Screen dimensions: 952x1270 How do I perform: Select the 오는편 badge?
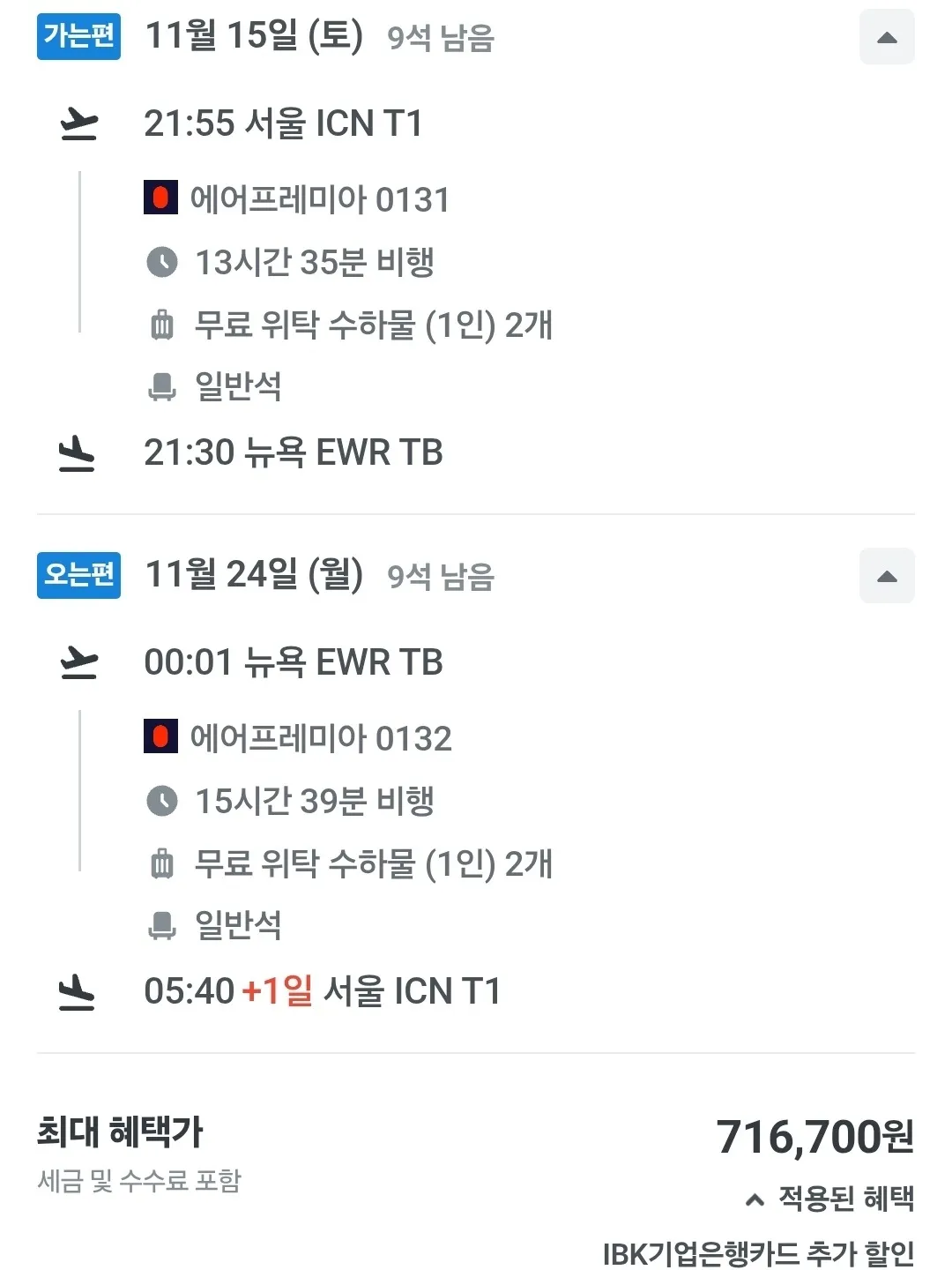78,575
